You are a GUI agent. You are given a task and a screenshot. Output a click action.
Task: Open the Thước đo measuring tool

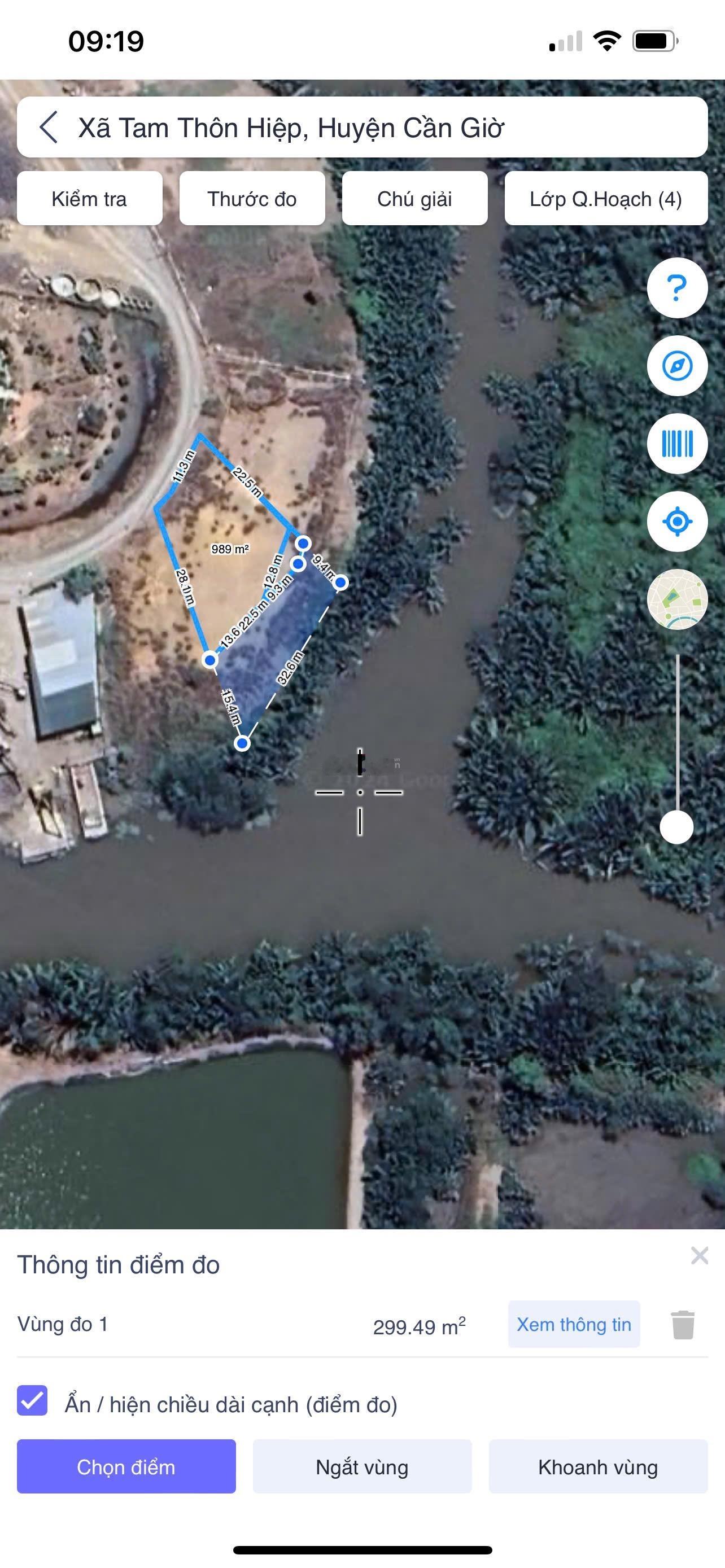pyautogui.click(x=252, y=199)
